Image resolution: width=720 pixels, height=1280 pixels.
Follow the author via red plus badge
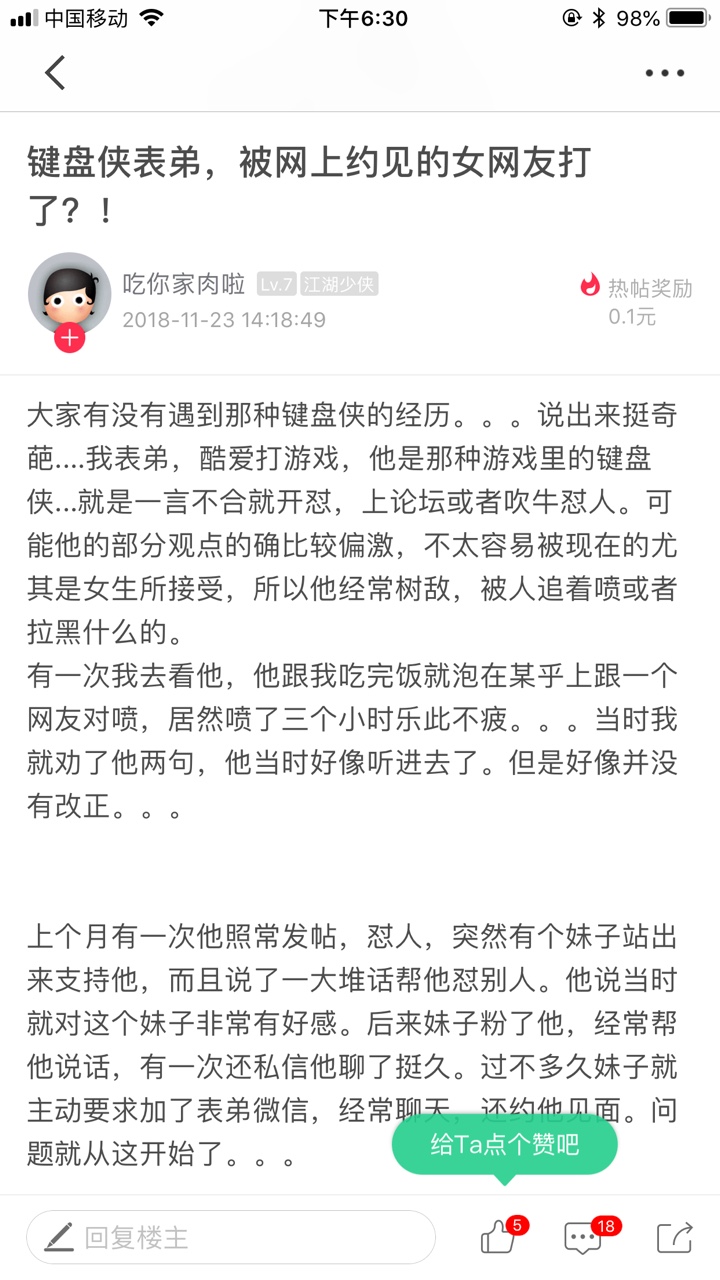point(69,338)
